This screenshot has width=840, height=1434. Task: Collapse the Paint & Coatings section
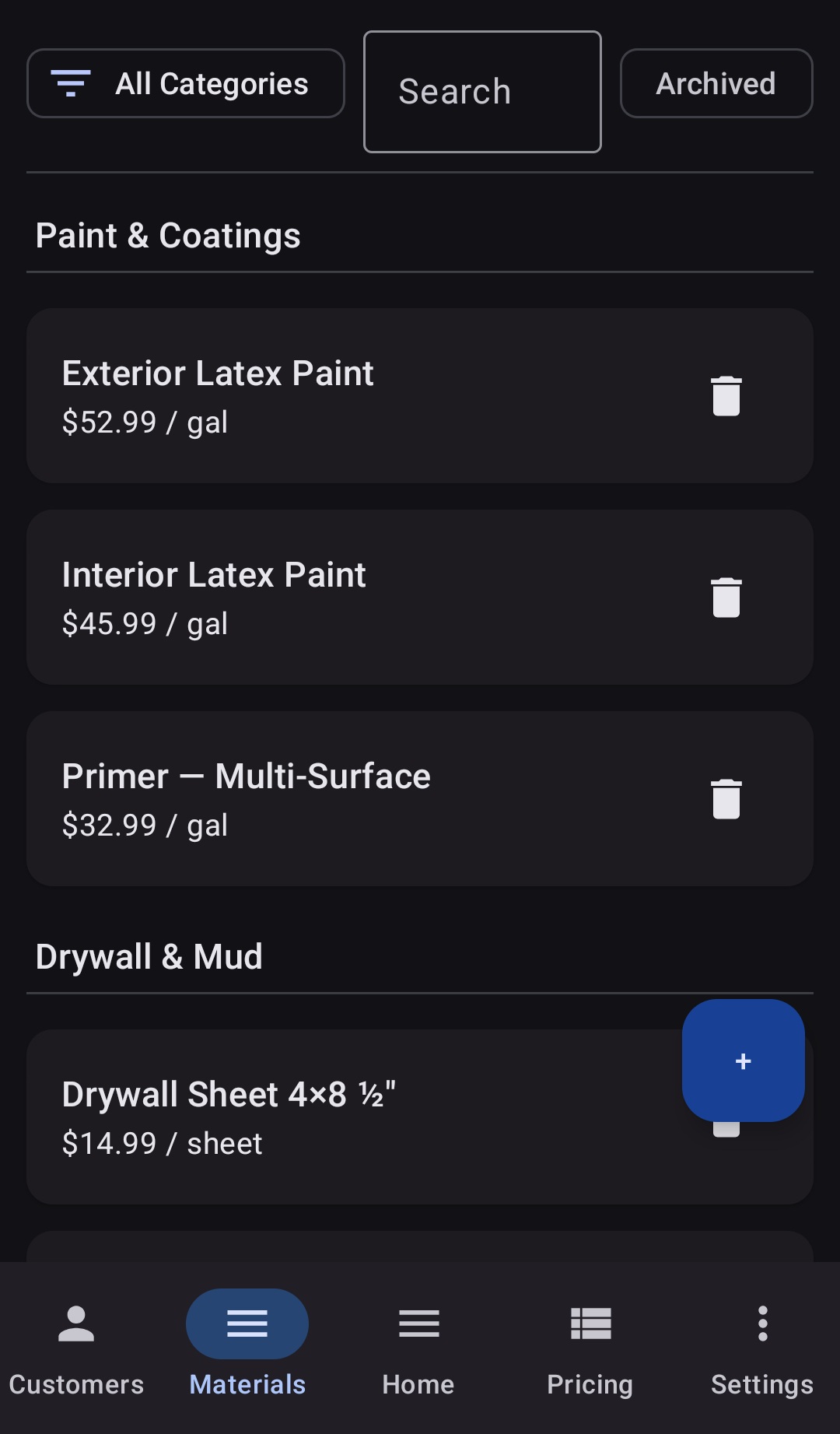tap(168, 235)
